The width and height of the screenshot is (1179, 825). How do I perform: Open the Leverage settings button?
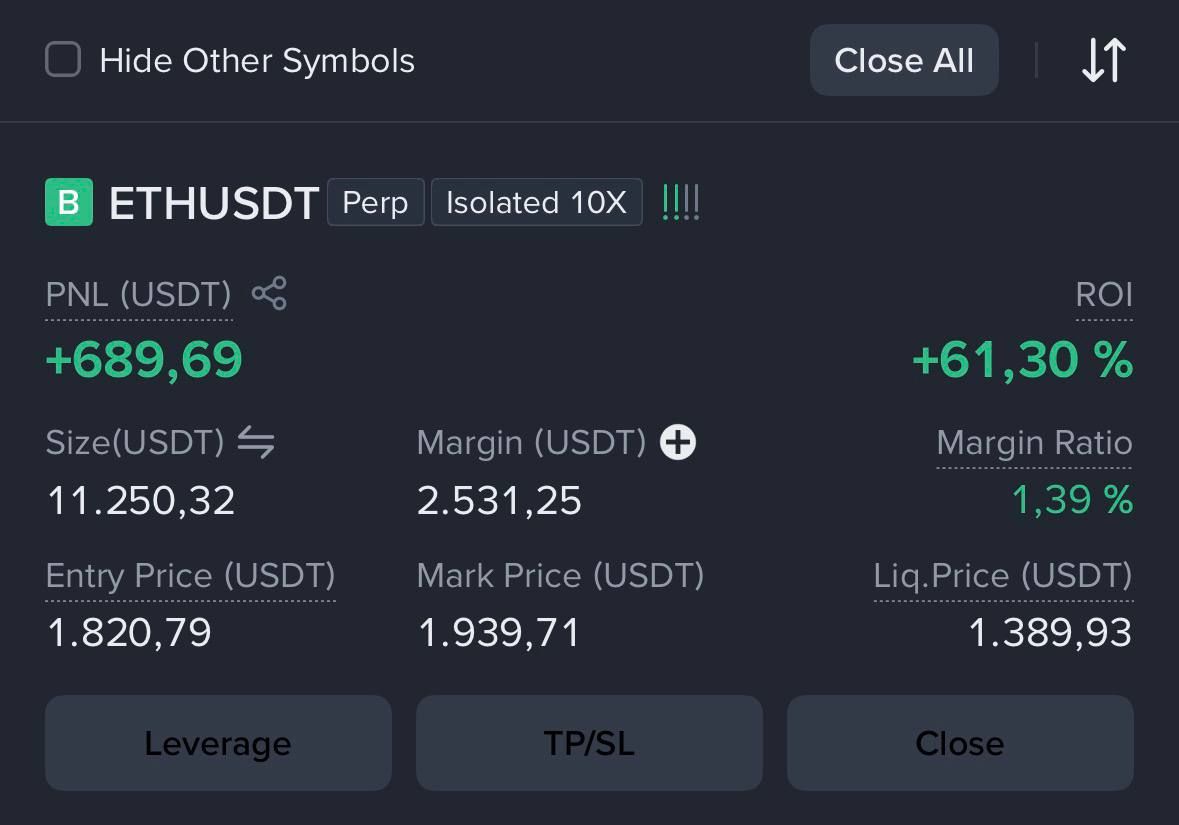pyautogui.click(x=218, y=743)
